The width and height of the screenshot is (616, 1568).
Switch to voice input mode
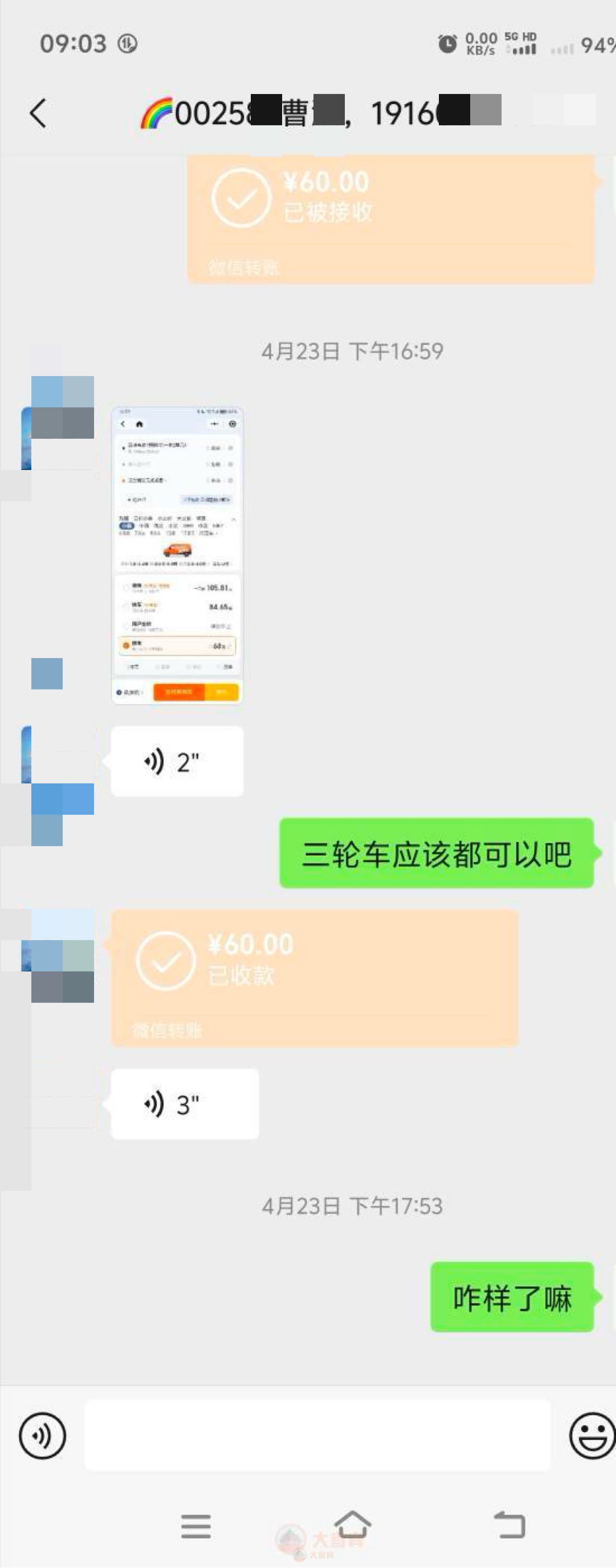pyautogui.click(x=42, y=1435)
